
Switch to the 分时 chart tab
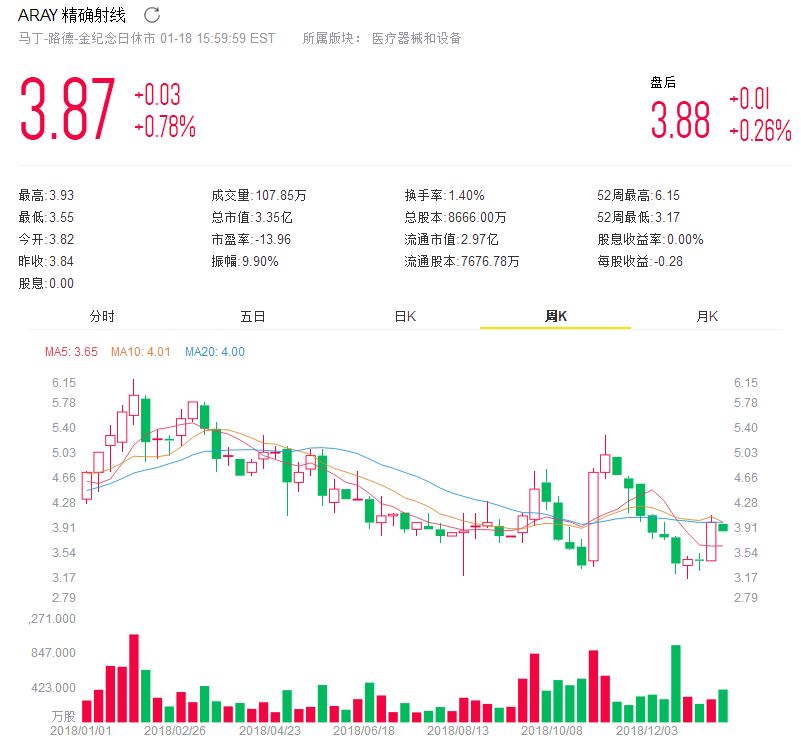coord(102,316)
